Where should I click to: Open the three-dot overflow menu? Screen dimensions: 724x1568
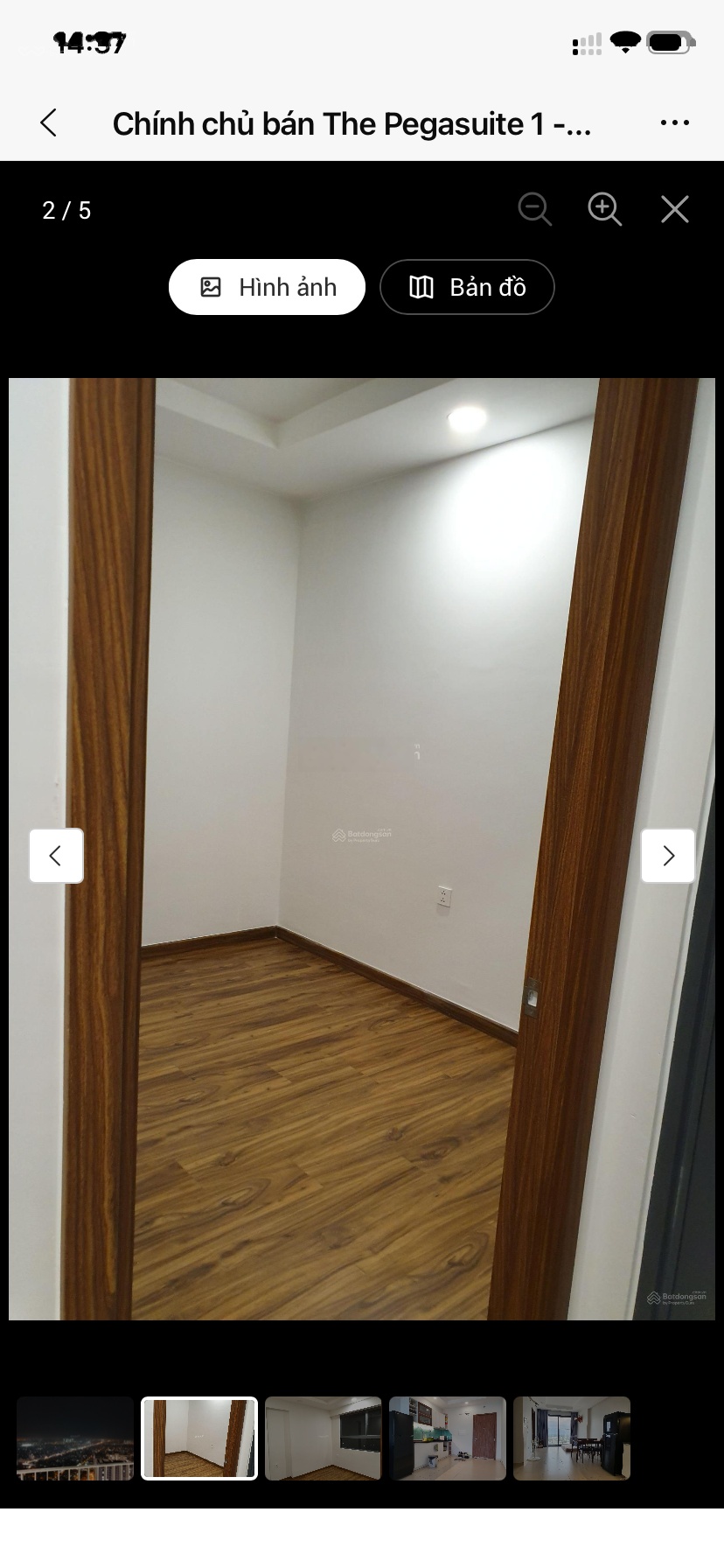point(674,123)
